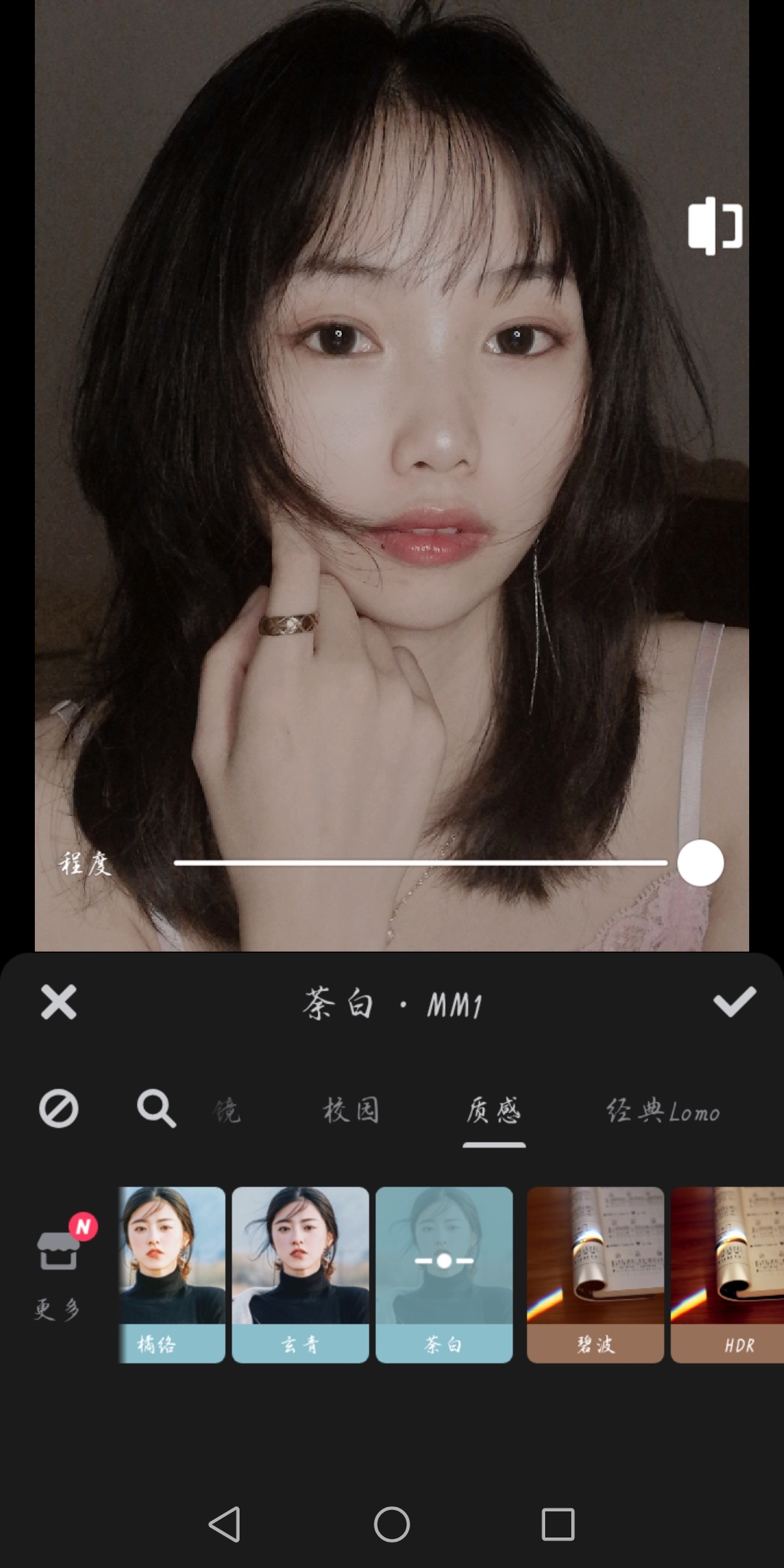Tap the before/after compare icon
The height and width of the screenshot is (1568, 784).
pyautogui.click(x=715, y=226)
